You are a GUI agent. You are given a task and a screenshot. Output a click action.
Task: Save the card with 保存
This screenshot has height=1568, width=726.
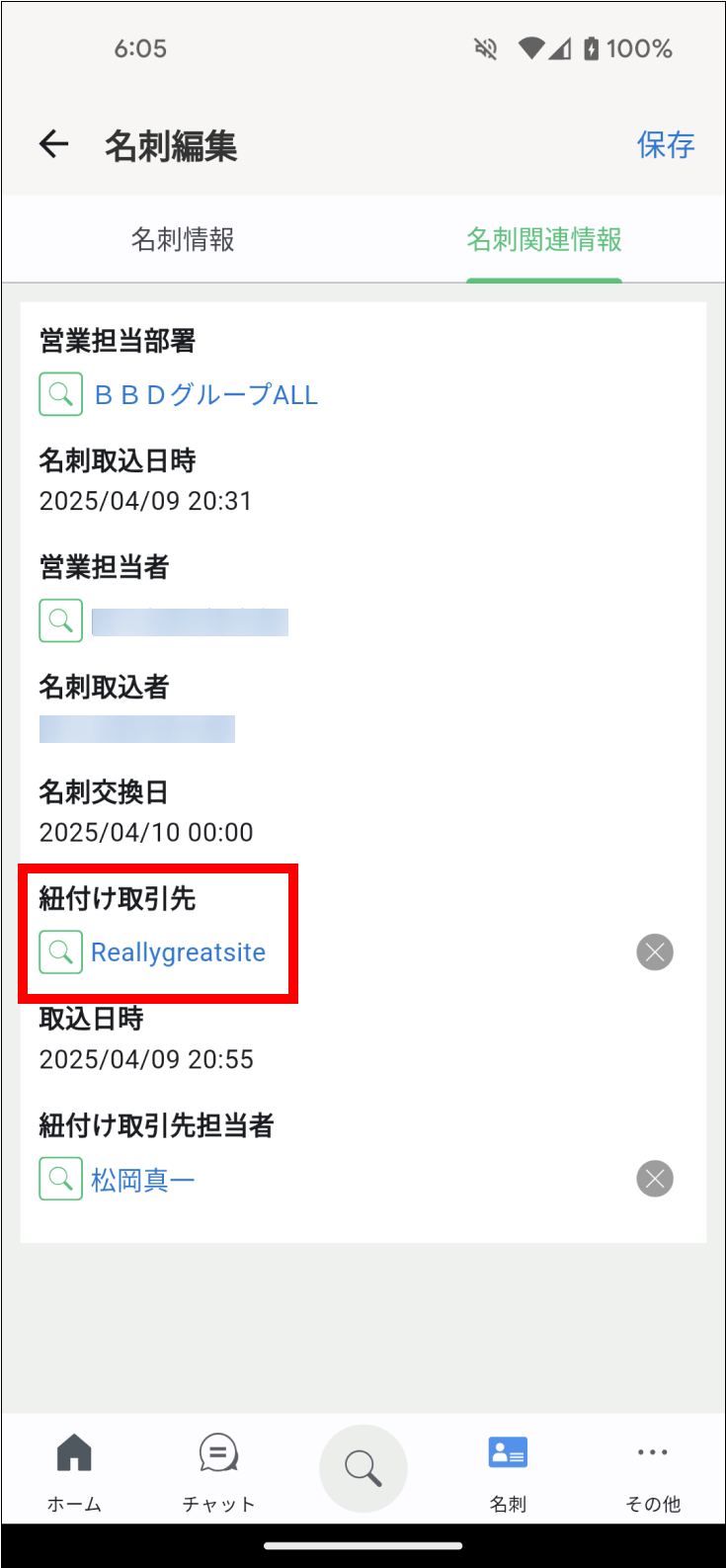point(666,145)
